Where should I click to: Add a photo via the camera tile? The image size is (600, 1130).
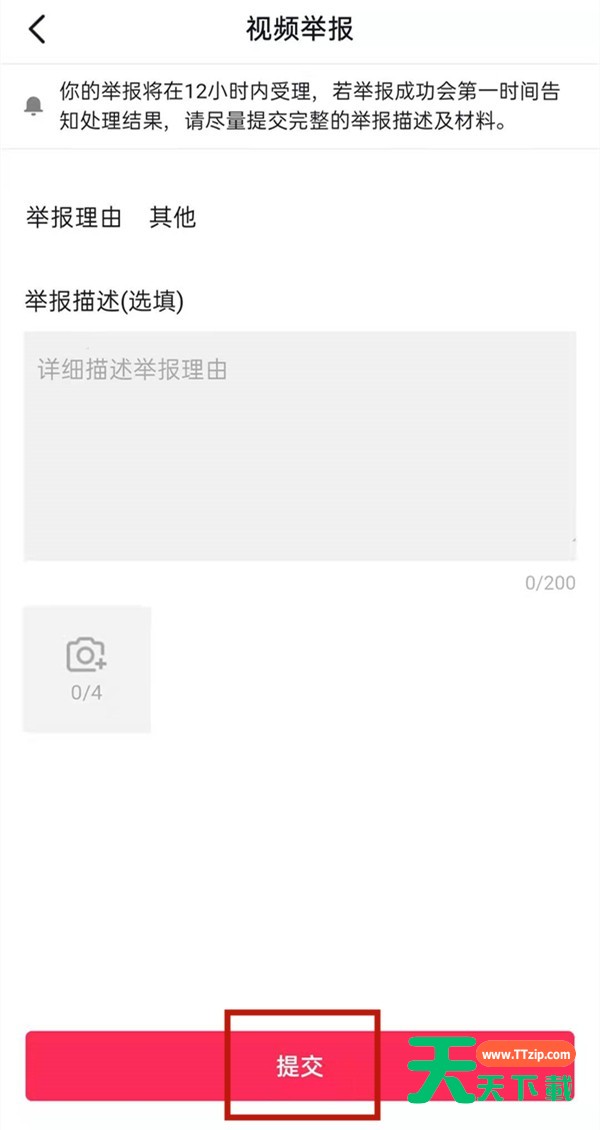point(87,668)
